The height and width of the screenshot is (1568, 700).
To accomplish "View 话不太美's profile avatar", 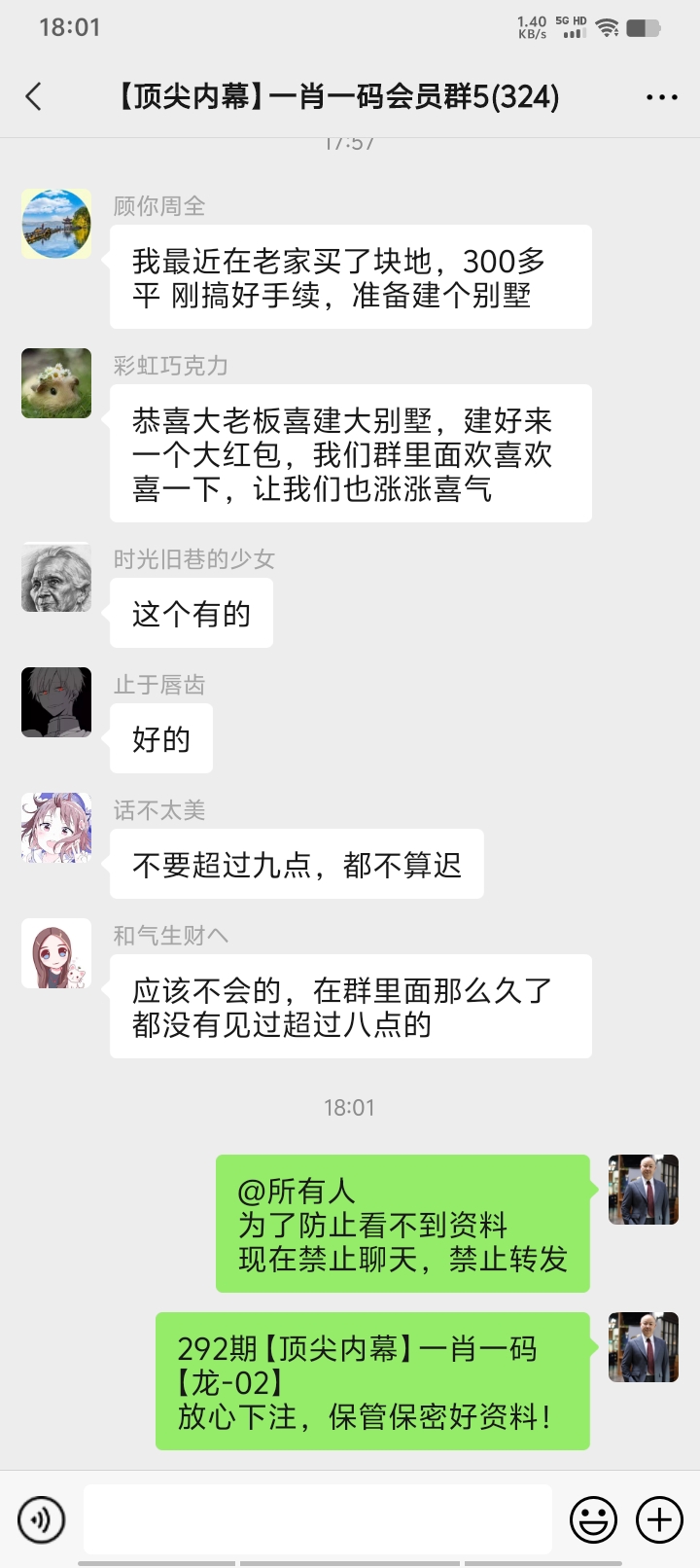I will tap(56, 828).
